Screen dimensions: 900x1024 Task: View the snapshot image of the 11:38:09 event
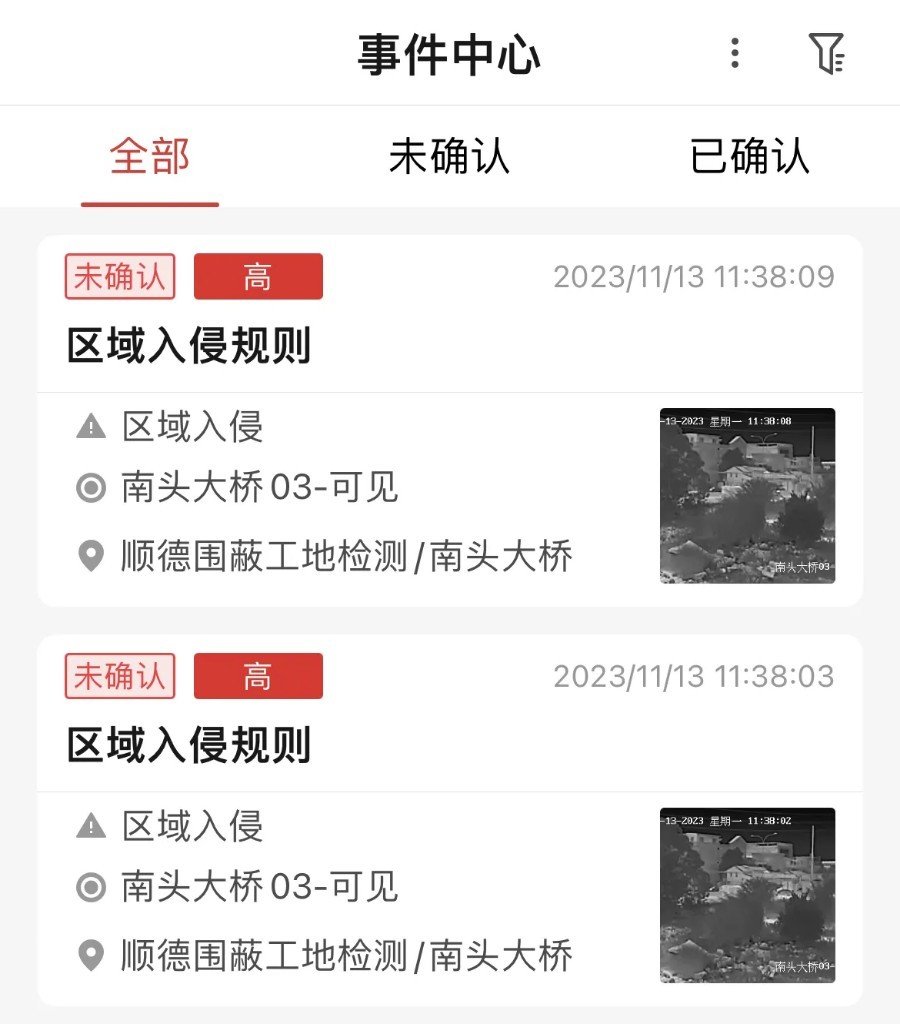point(747,495)
